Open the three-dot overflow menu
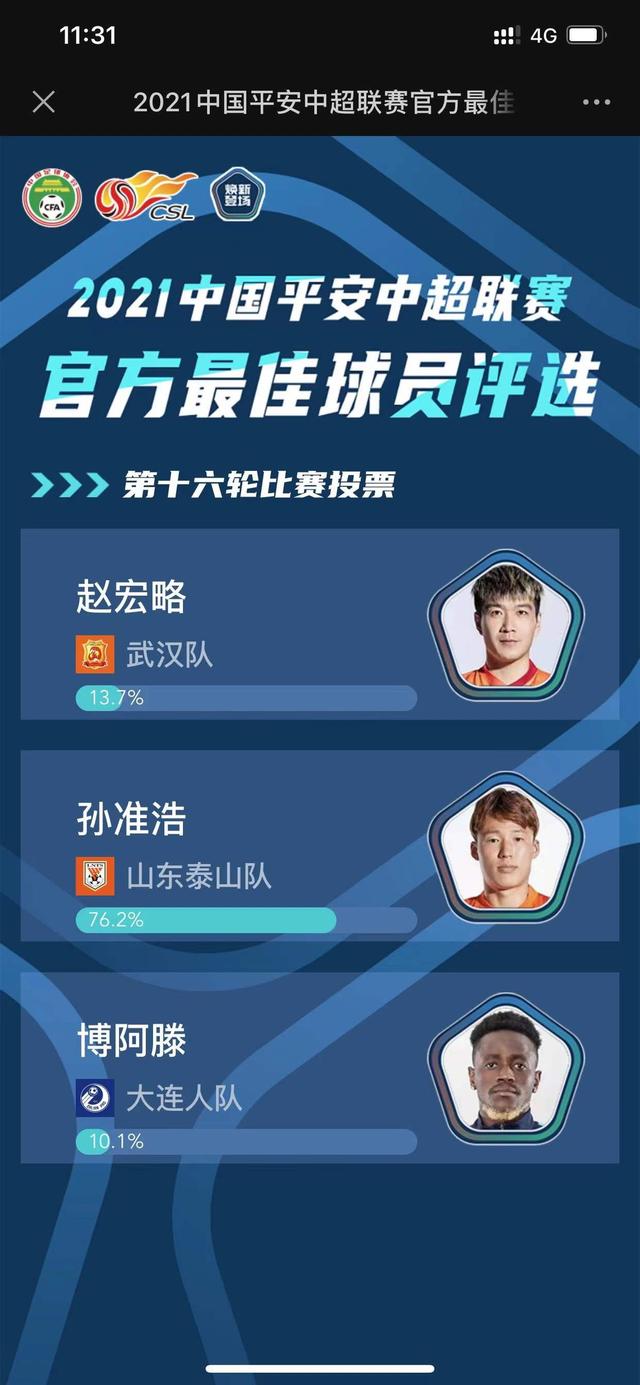 pyautogui.click(x=596, y=102)
